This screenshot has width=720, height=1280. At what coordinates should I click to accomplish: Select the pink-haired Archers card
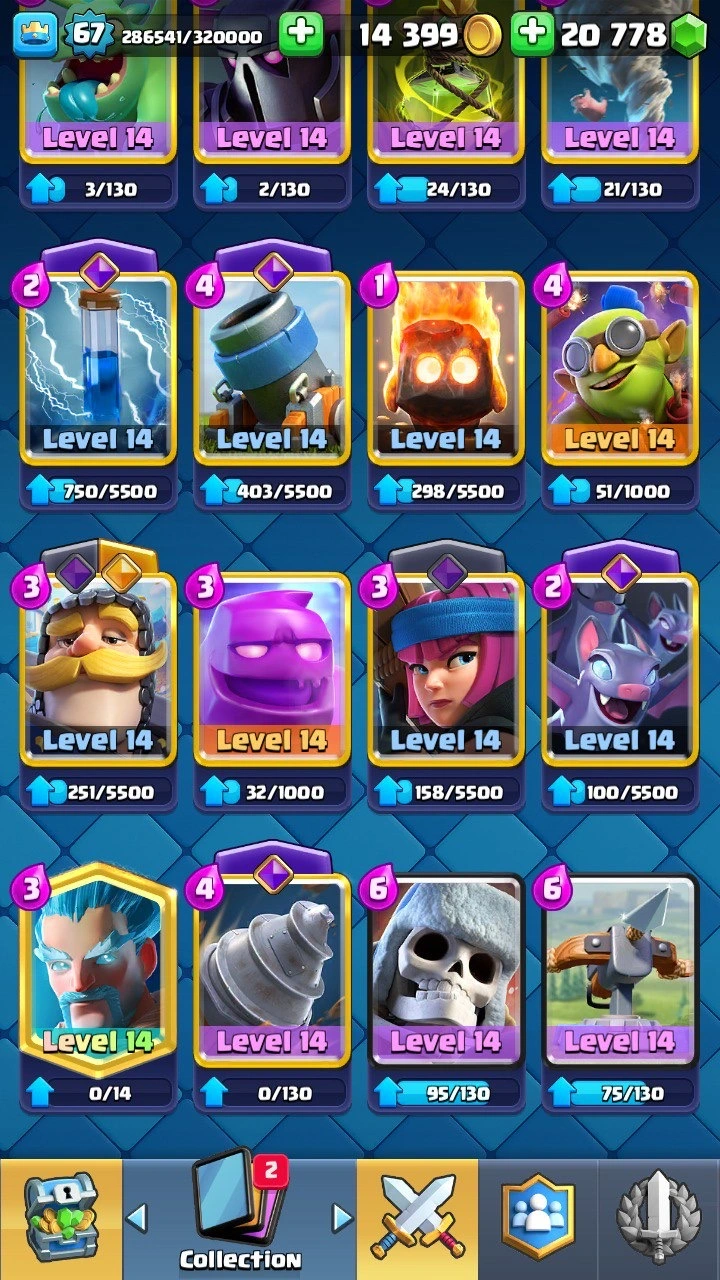[x=446, y=670]
